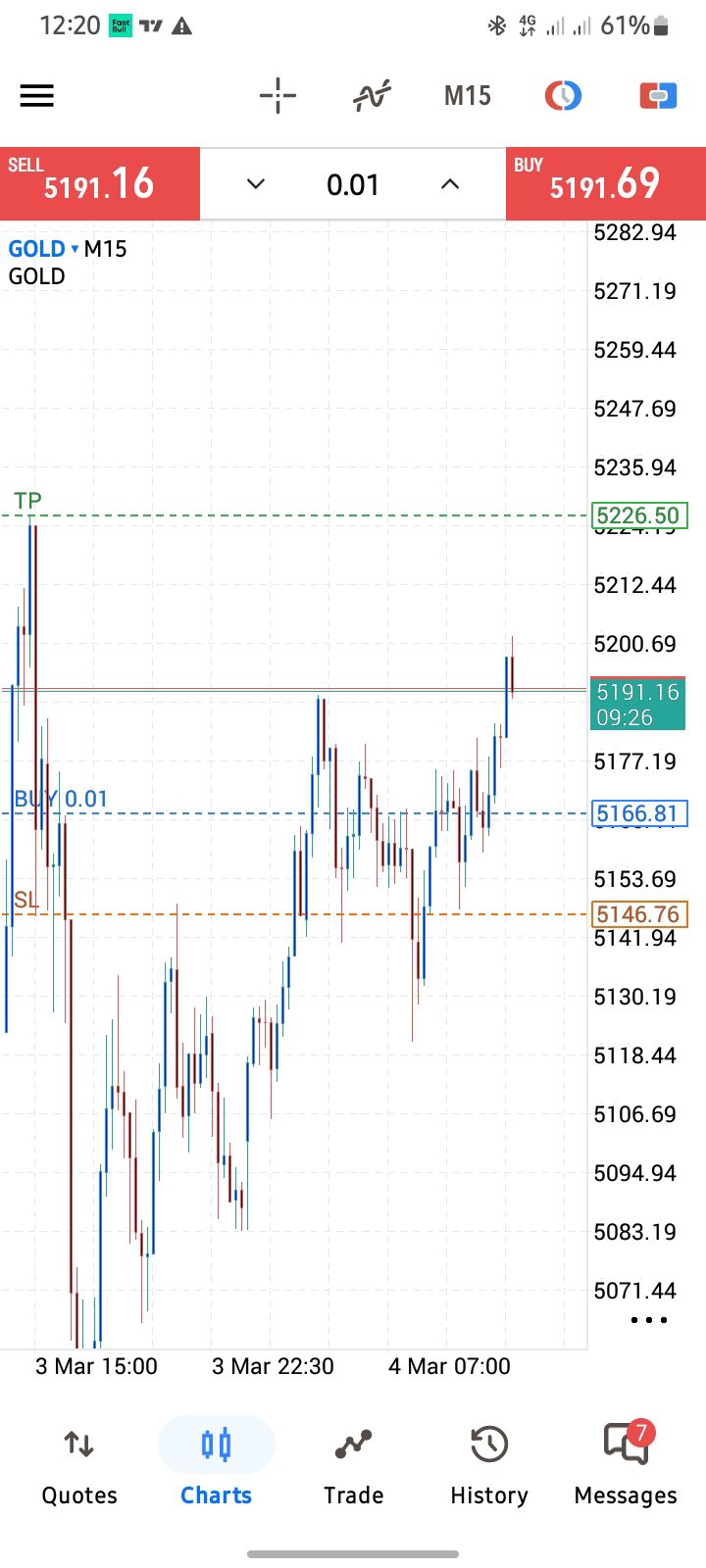Go to the Trade tab

click(x=353, y=1466)
